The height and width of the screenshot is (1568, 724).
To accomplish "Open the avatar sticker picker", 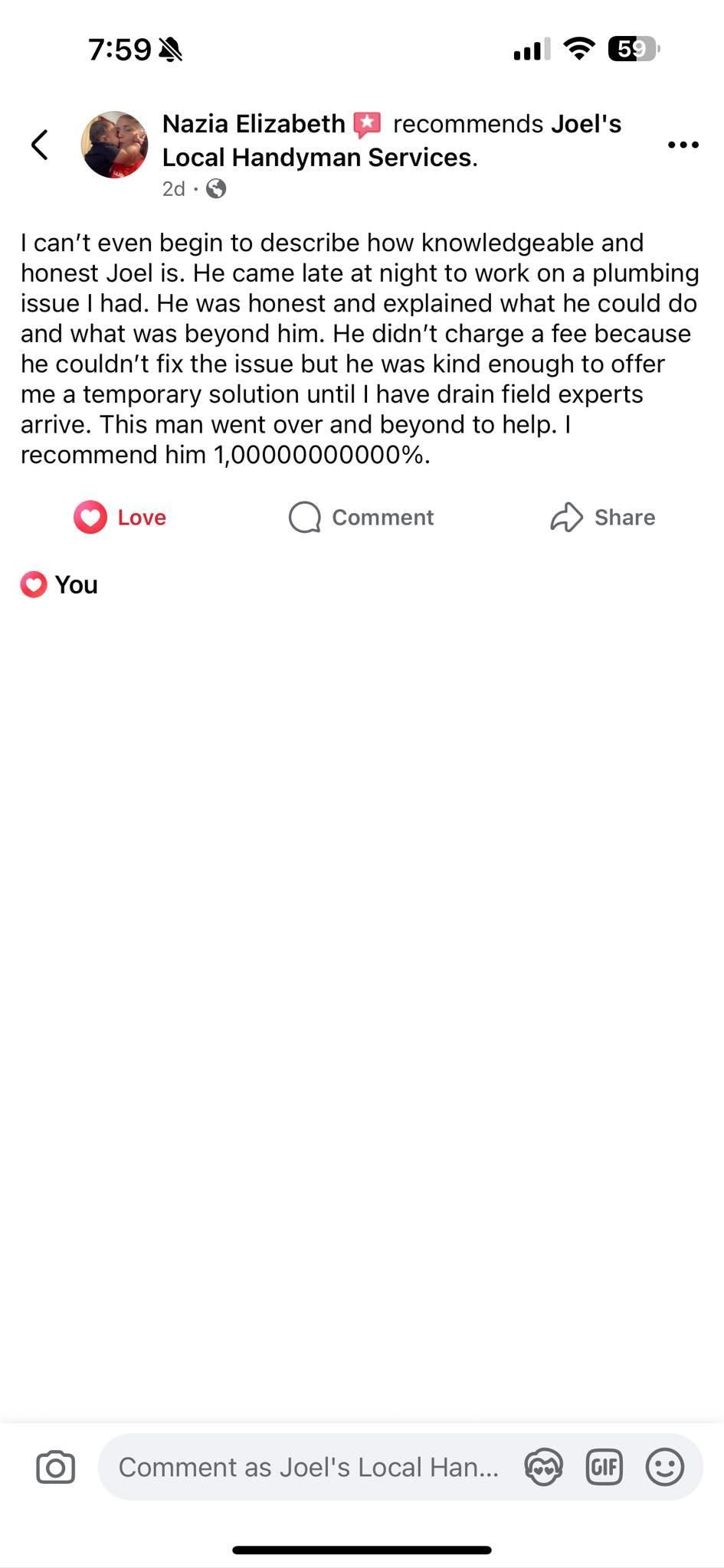I will click(543, 1467).
